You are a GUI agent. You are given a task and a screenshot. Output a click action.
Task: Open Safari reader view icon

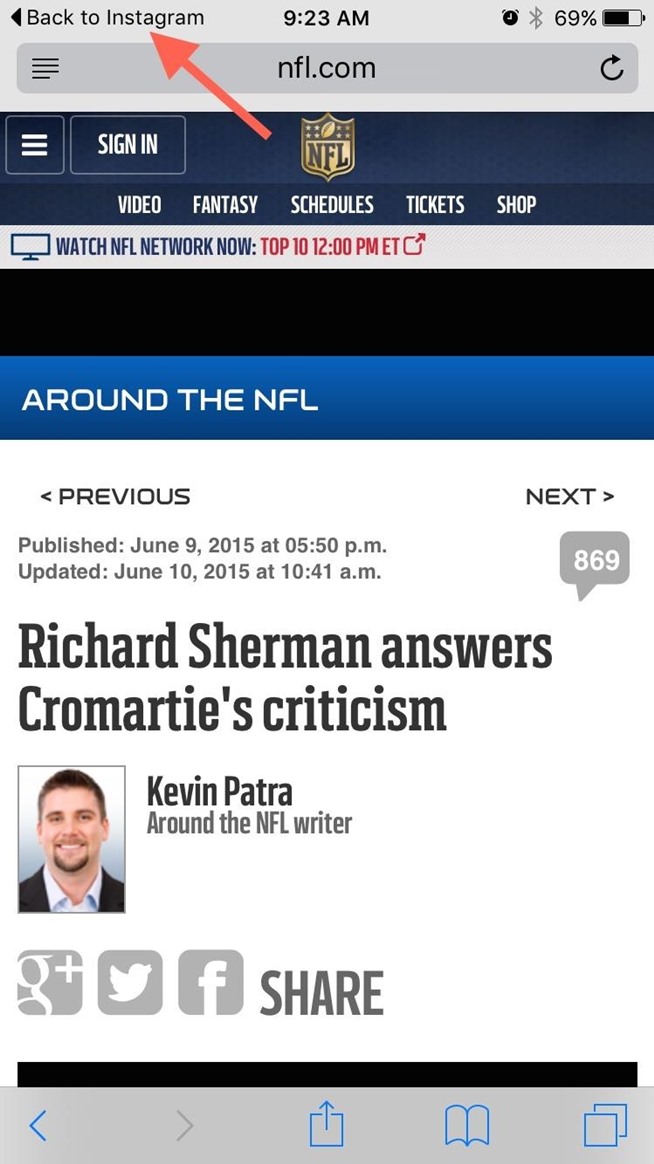pos(46,68)
